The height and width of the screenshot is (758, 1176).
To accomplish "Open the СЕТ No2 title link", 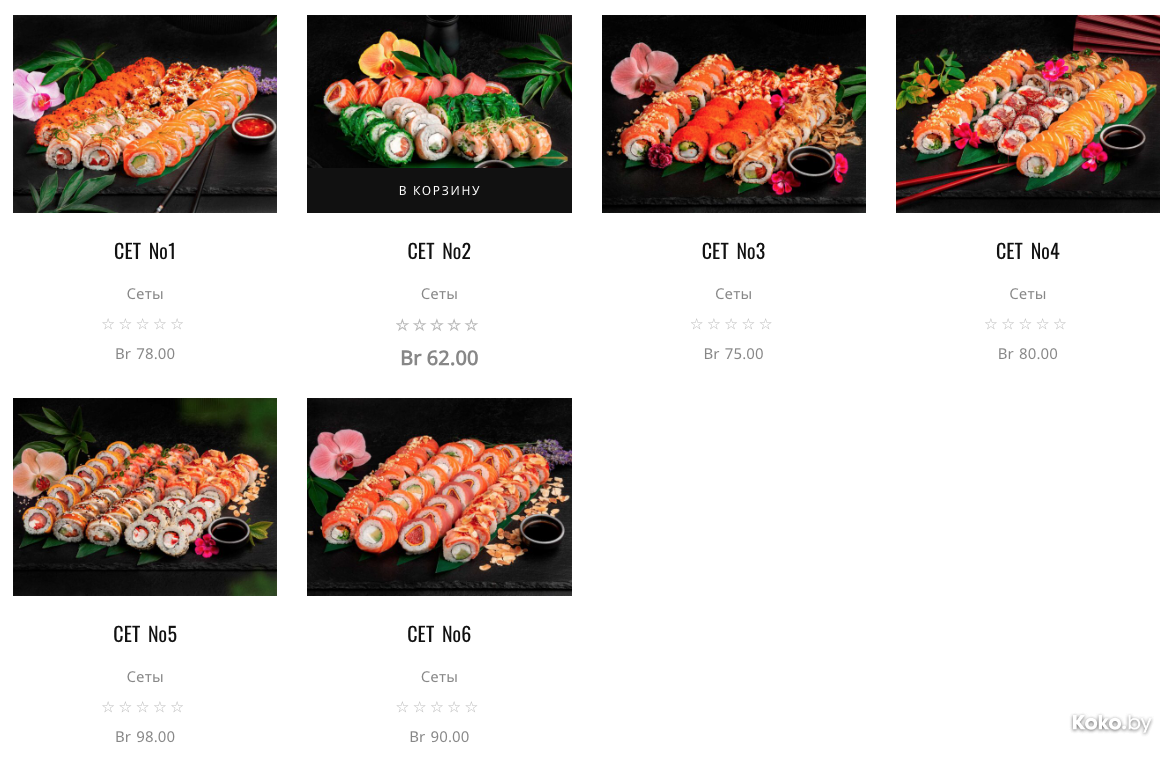I will 439,251.
